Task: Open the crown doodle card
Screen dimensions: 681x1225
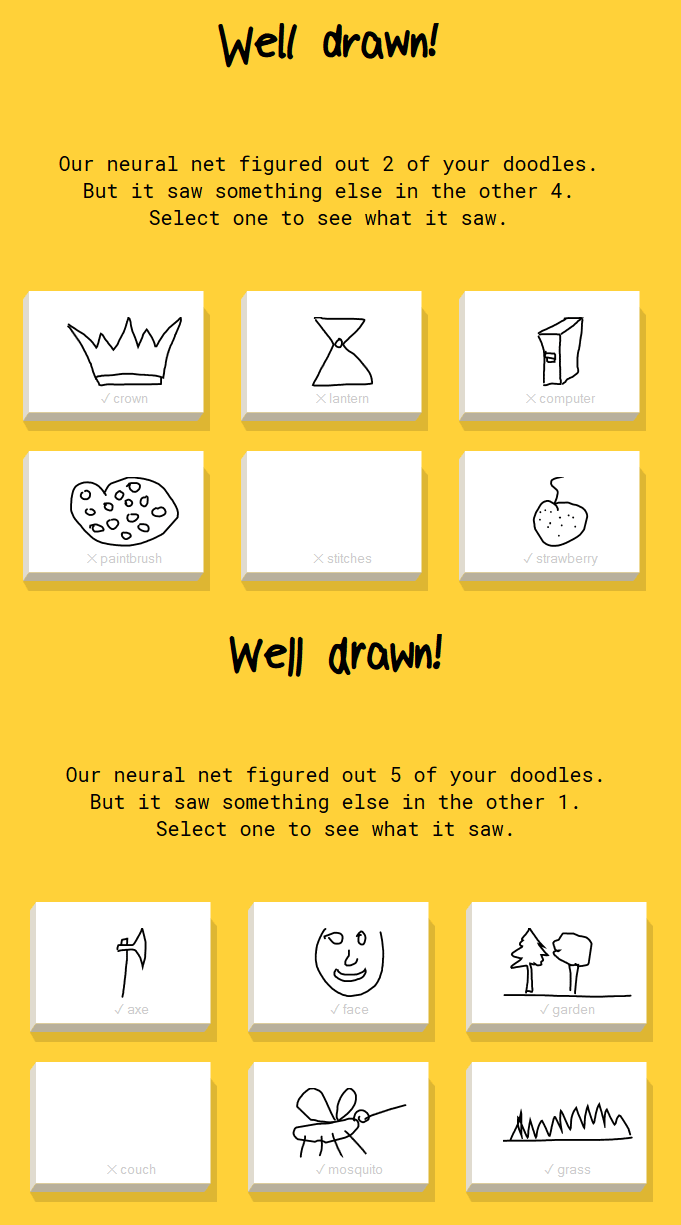Action: [116, 352]
